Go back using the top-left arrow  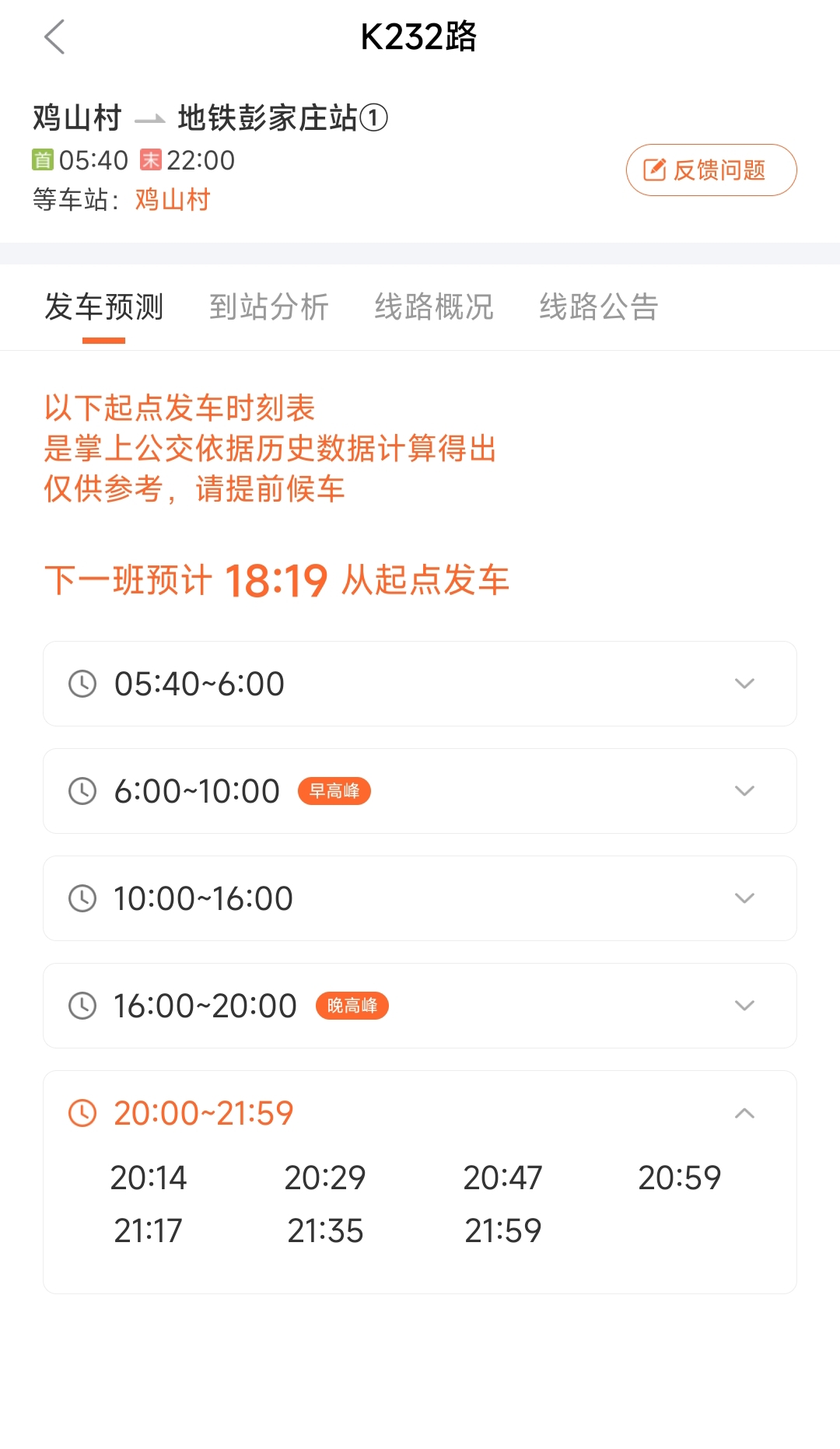point(54,37)
